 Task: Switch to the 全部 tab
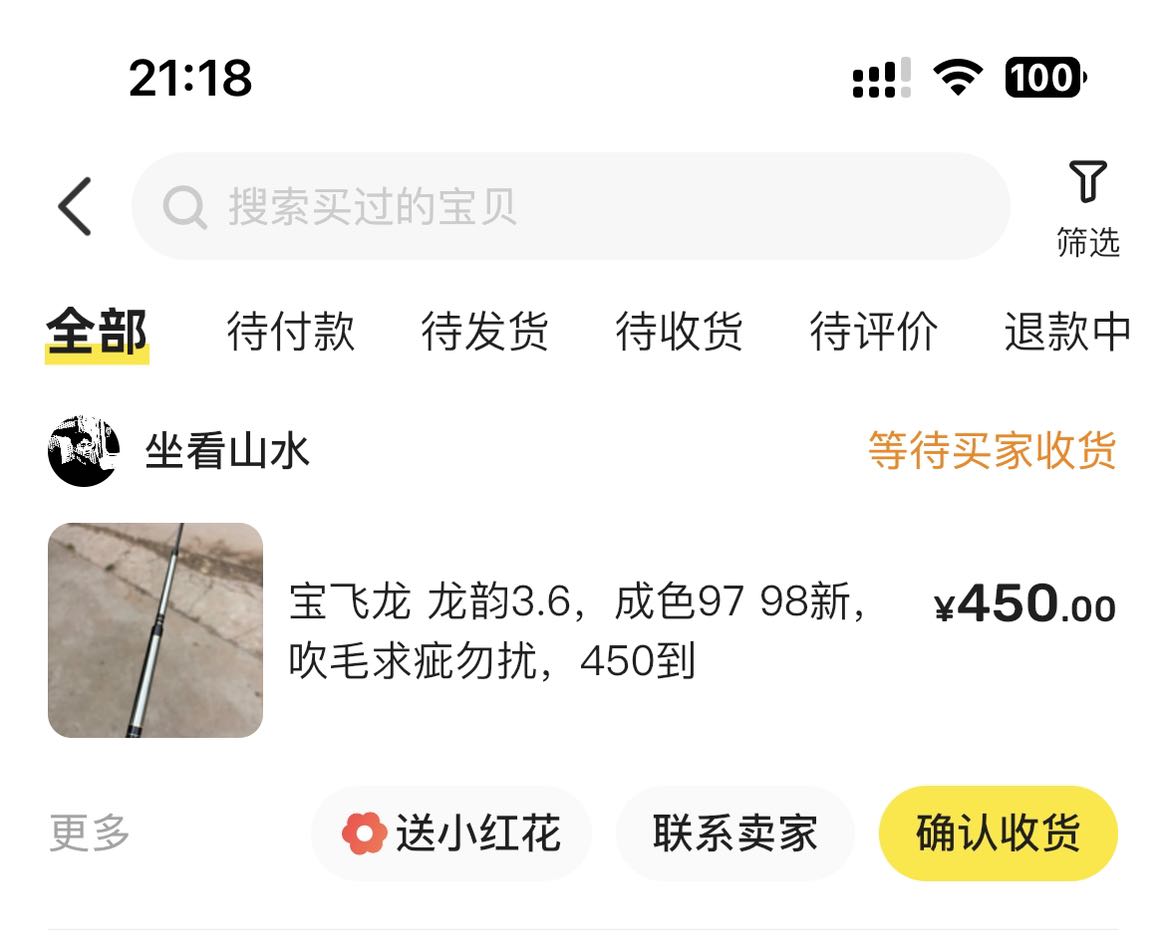(96, 332)
